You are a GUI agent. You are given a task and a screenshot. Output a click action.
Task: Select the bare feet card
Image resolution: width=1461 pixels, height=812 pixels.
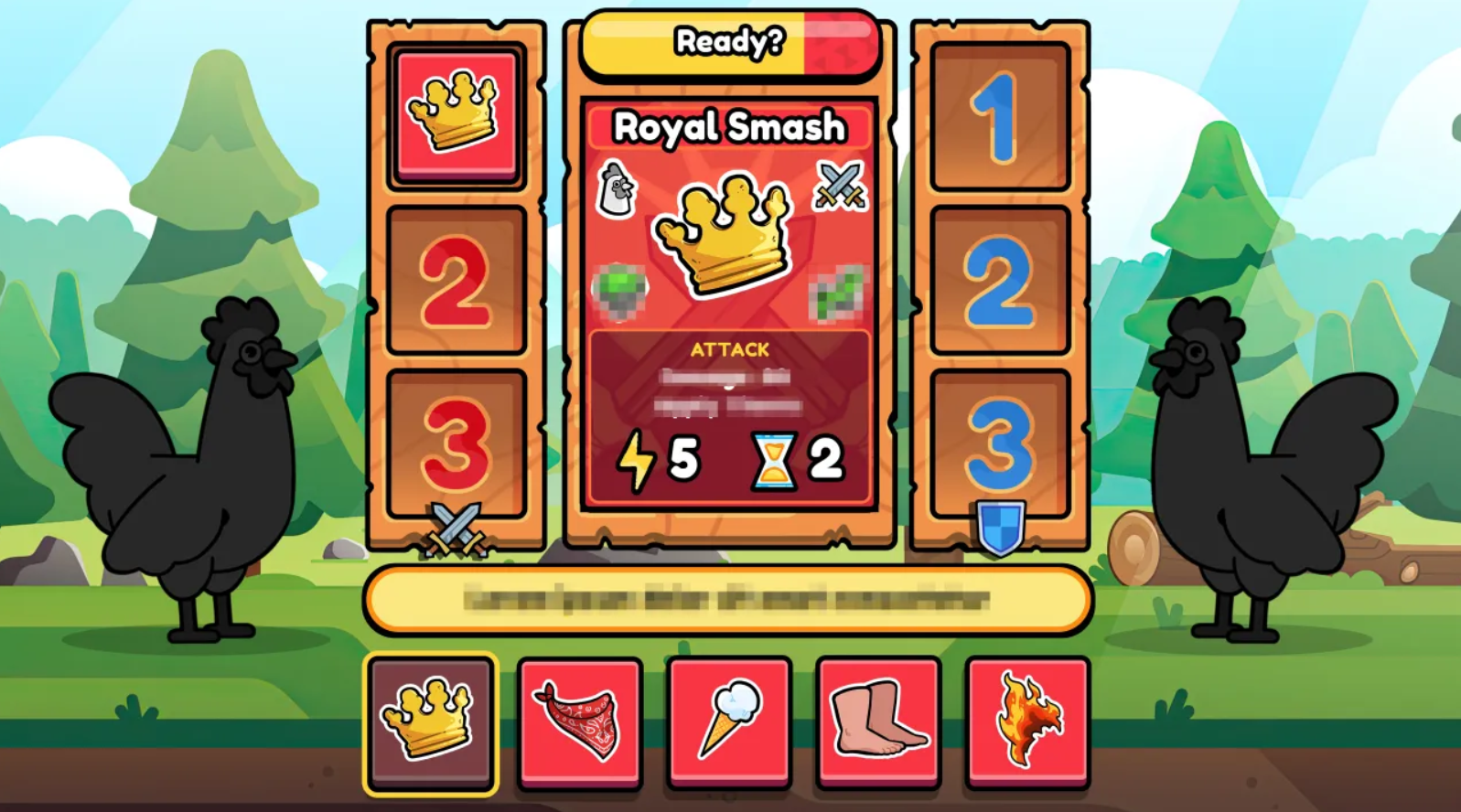878,721
